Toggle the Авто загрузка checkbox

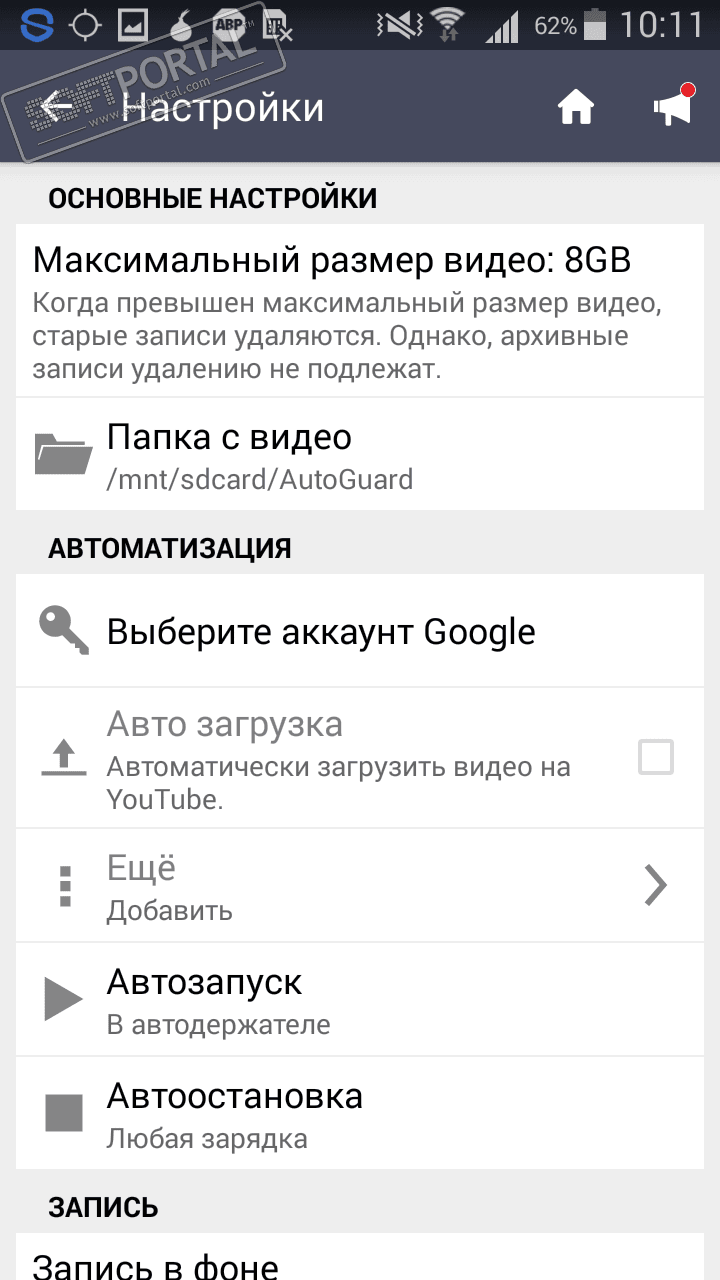(656, 758)
